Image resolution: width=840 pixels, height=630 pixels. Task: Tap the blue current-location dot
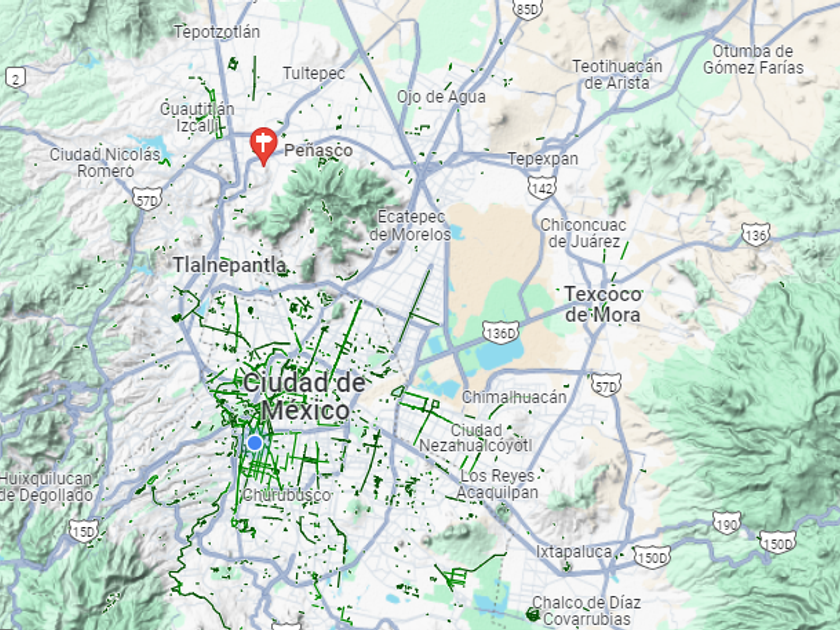254,442
